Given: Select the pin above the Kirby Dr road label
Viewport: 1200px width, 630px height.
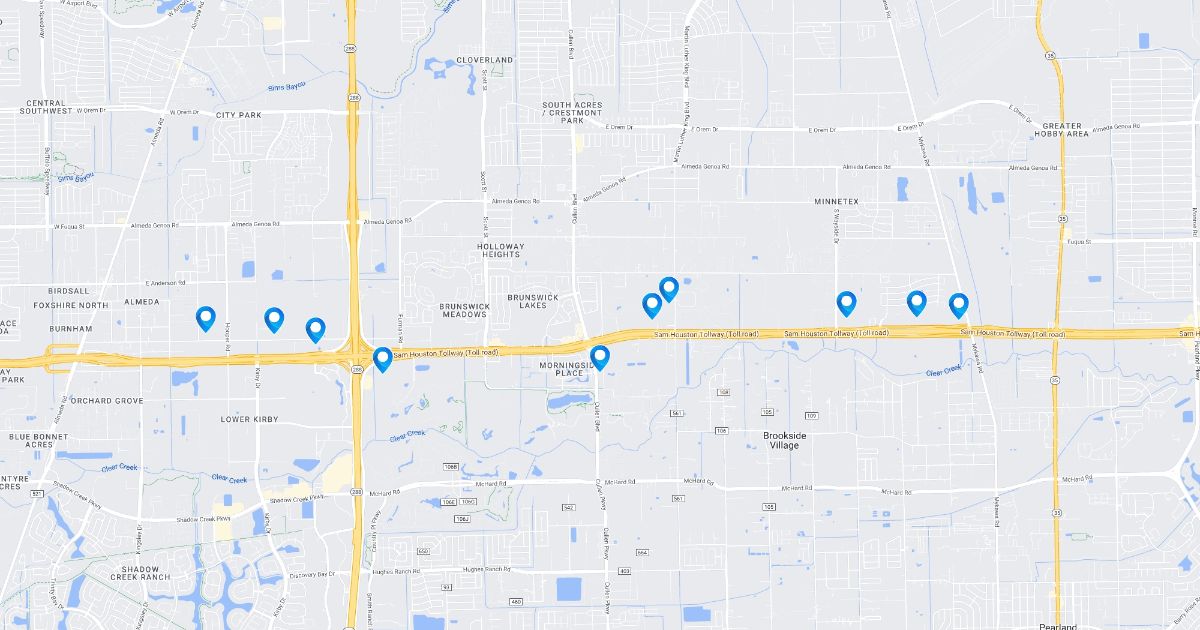Looking at the screenshot, I should pyautogui.click(x=274, y=318).
